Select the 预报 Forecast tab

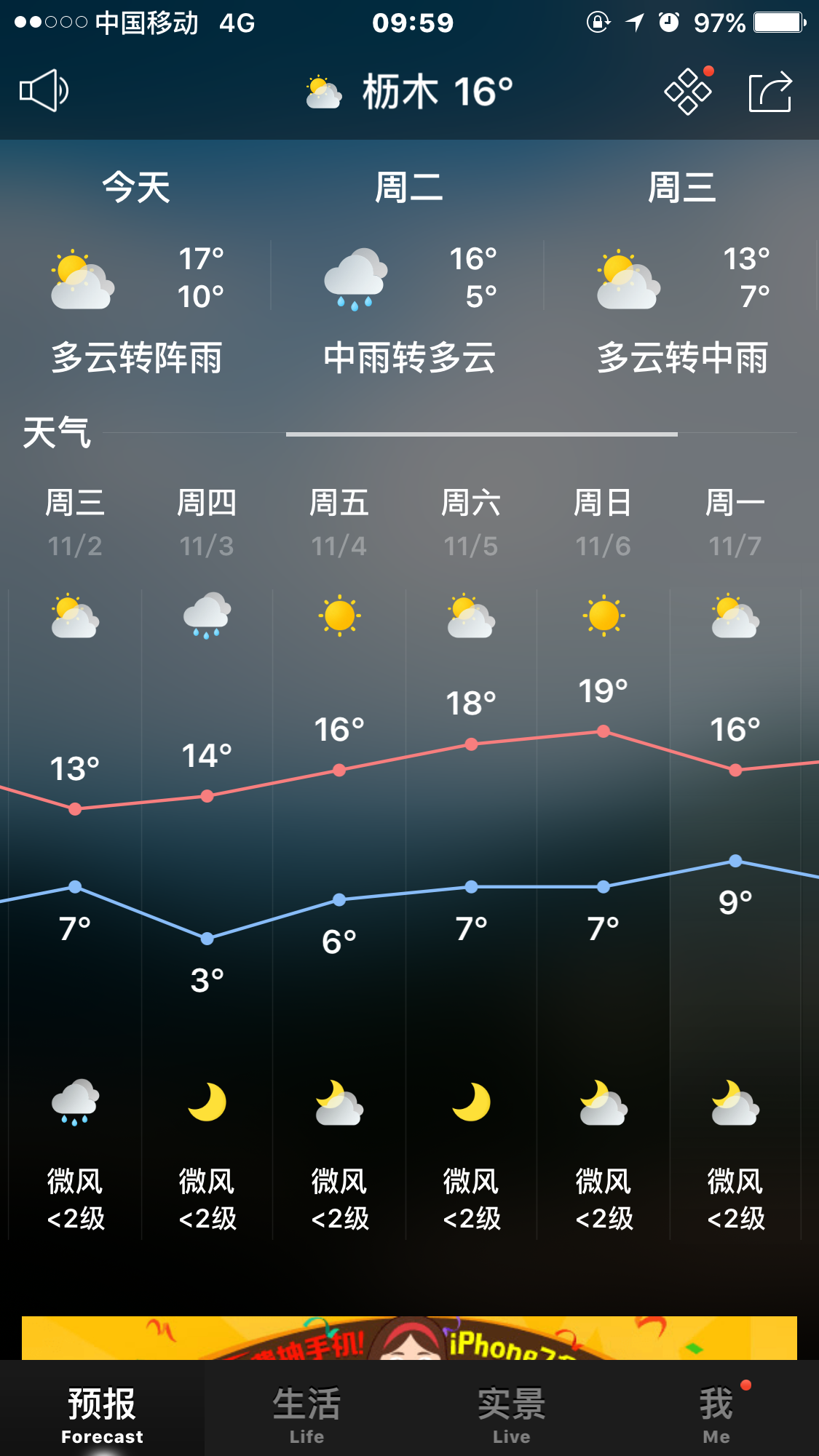[x=102, y=1412]
